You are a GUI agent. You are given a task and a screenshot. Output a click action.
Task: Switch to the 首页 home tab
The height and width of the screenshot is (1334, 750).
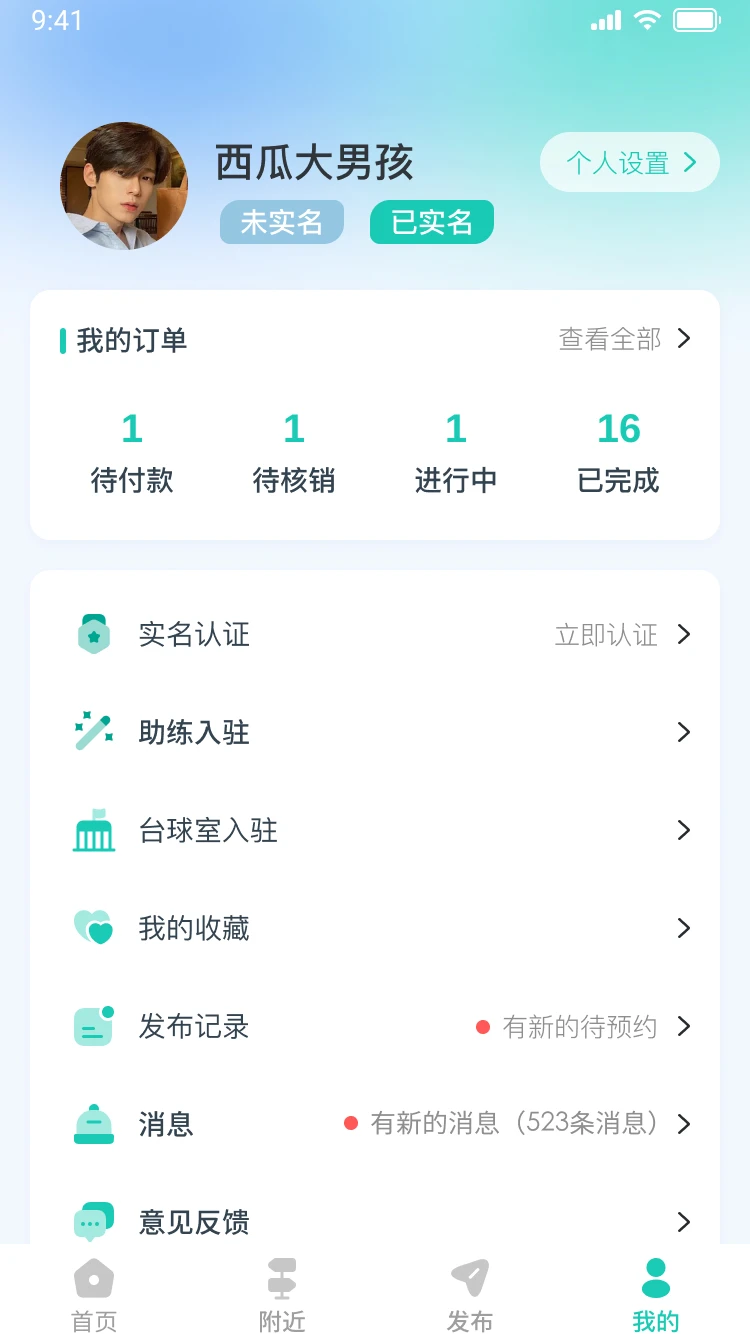click(x=93, y=1292)
